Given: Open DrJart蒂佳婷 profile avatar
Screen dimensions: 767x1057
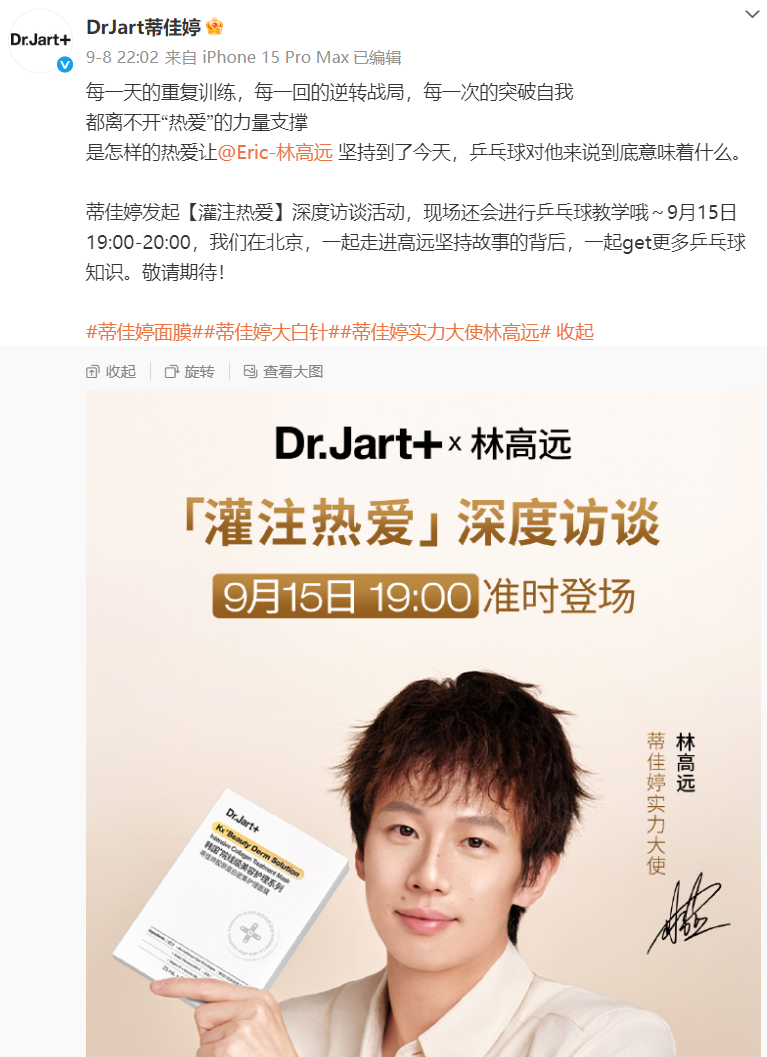Looking at the screenshot, I should point(40,41).
